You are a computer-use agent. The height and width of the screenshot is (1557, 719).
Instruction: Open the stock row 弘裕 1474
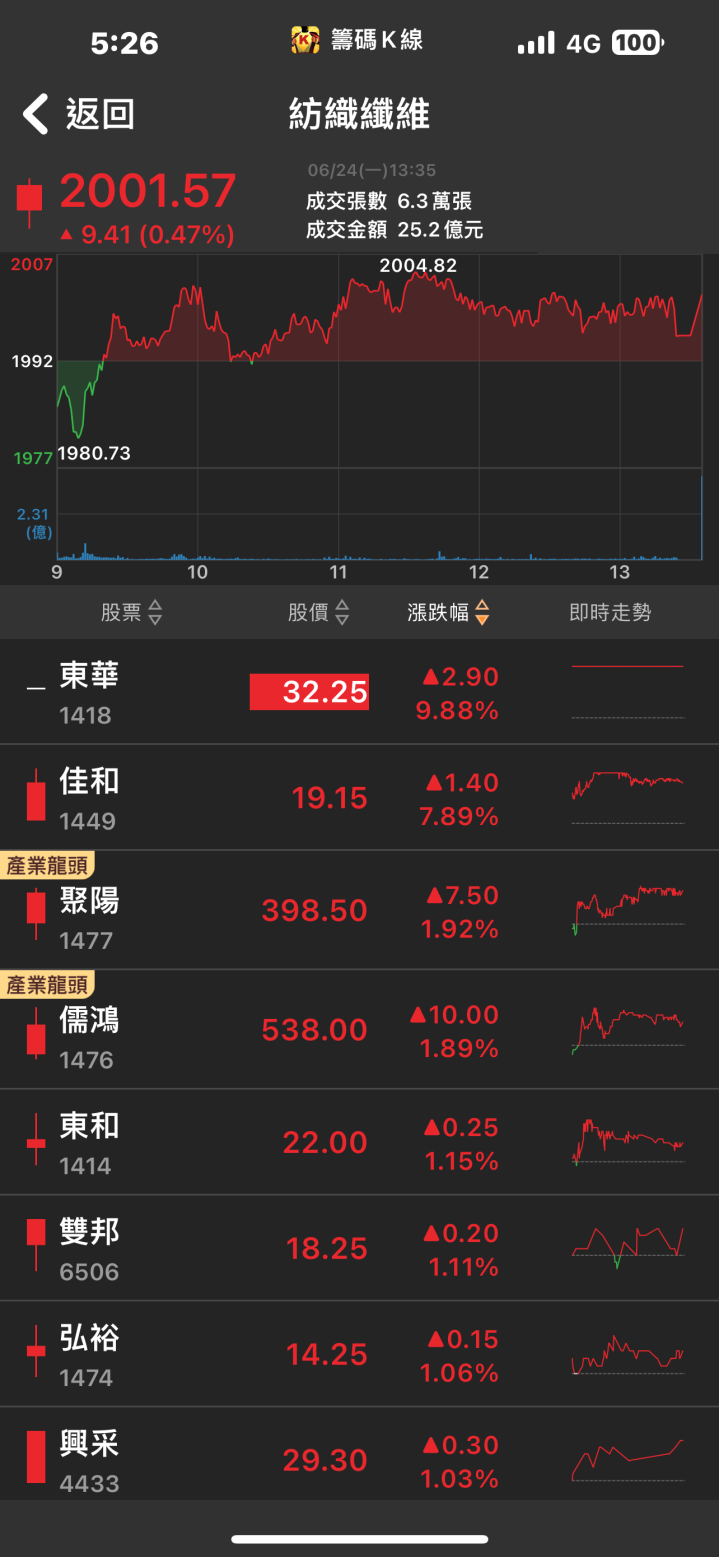(x=359, y=1354)
